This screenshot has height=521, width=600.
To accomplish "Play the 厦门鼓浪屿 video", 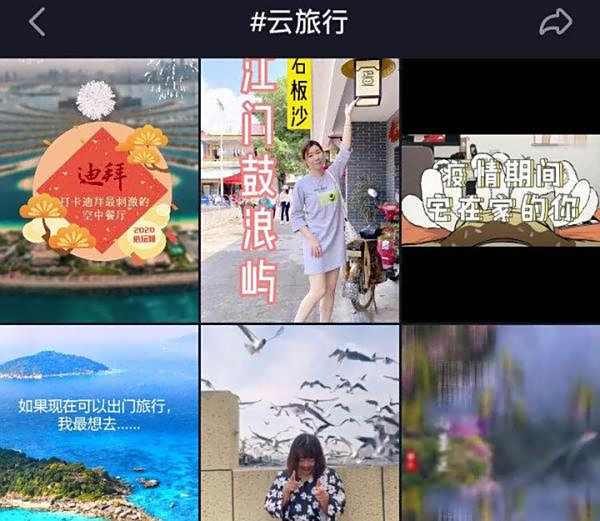I will click(x=299, y=190).
